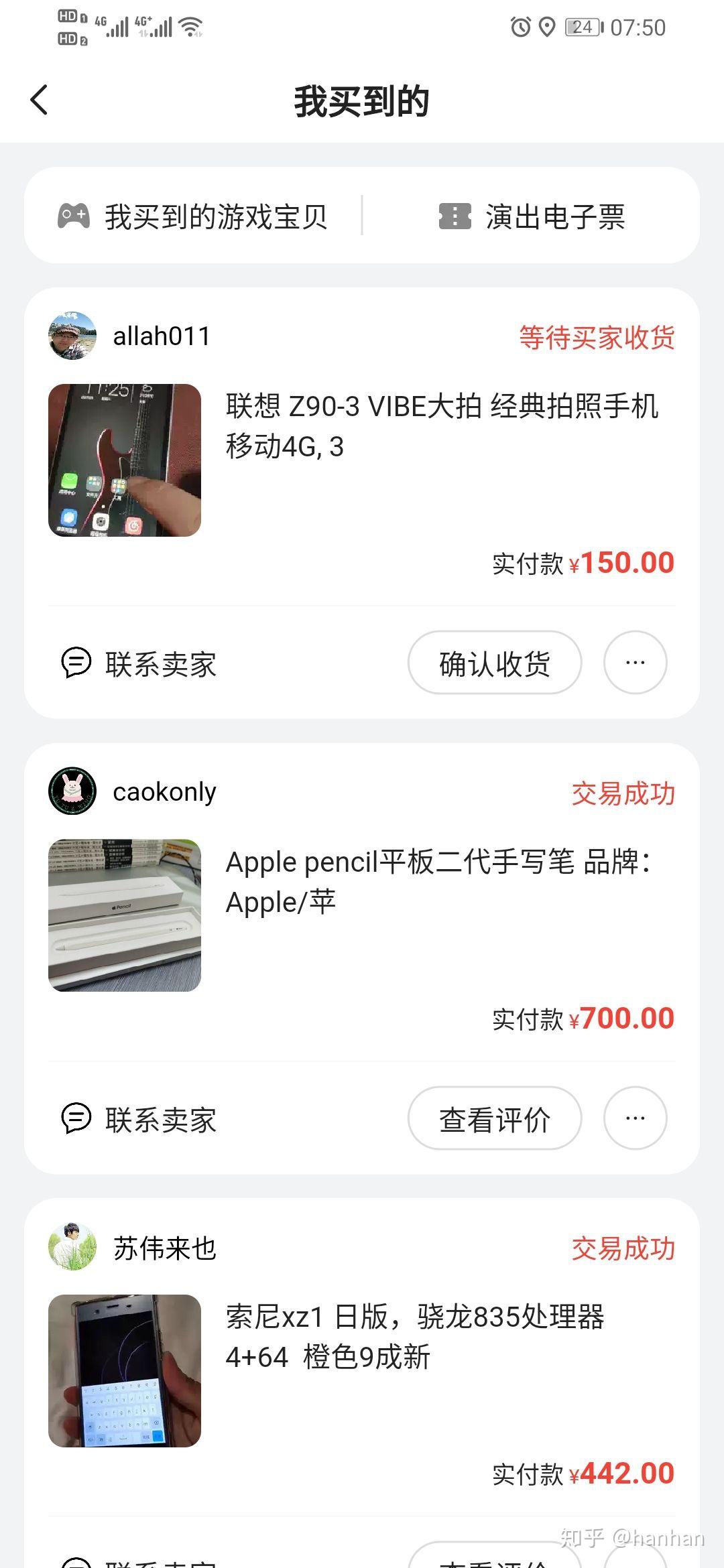Screen dimensions: 724x1568
Task: Contact seller of 联想 Z90-3 order
Action: tap(139, 663)
